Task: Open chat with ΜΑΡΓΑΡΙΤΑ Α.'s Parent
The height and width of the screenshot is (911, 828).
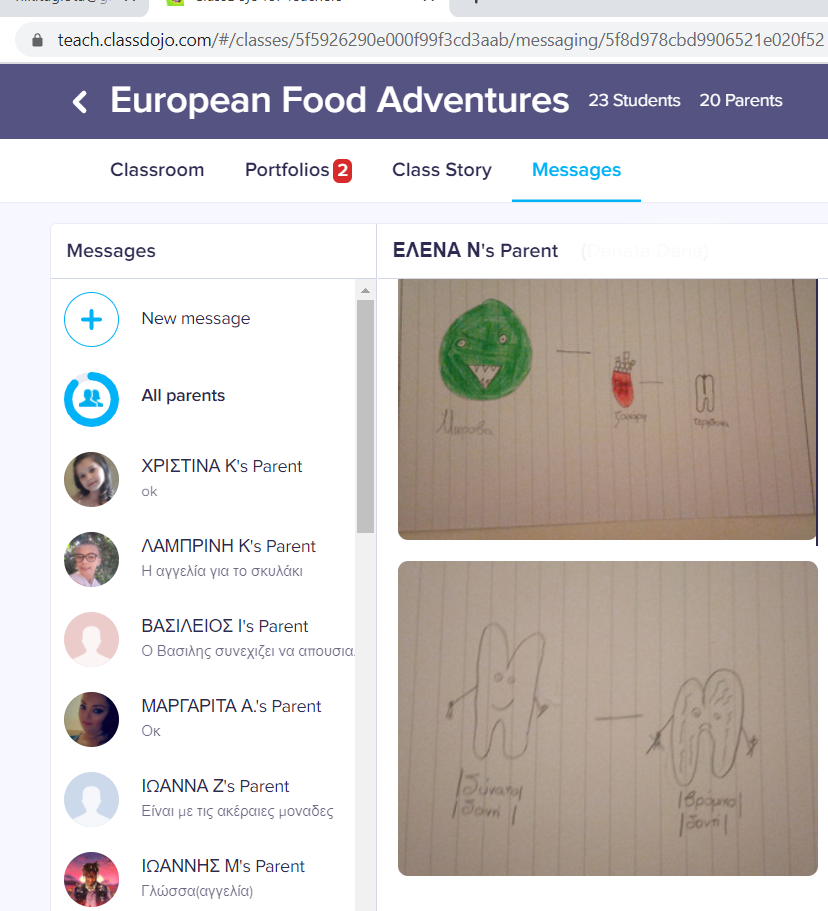Action: [231, 717]
